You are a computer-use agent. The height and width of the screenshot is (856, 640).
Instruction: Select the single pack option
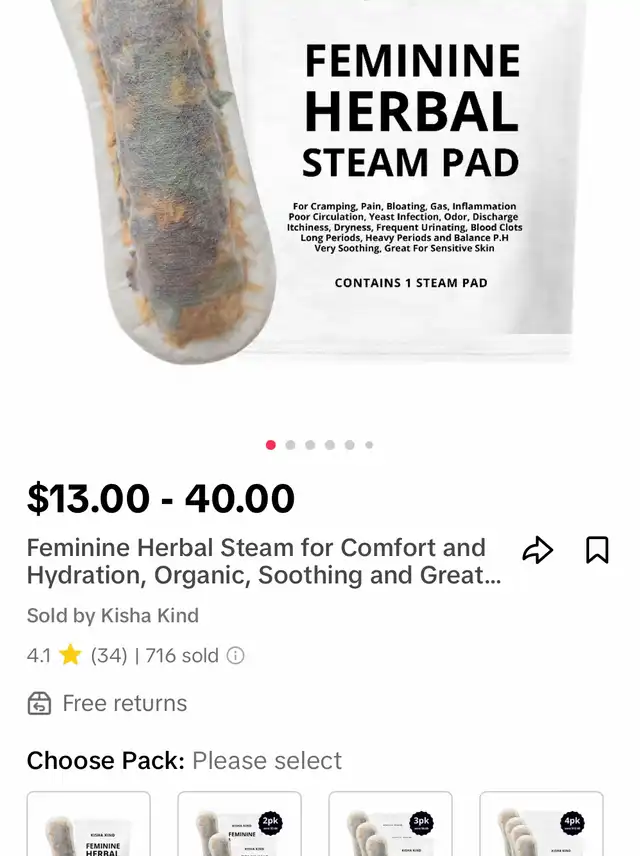tap(89, 825)
